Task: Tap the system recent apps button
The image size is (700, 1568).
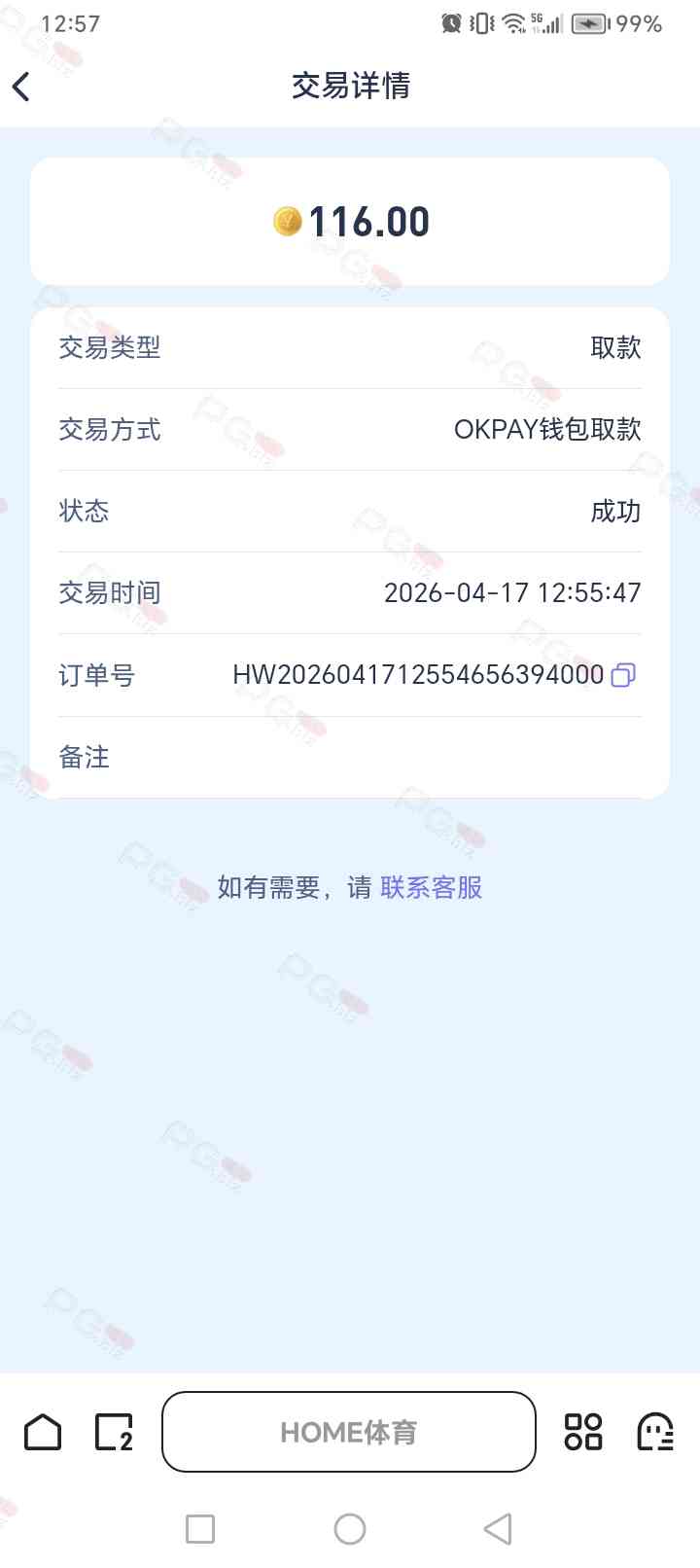Action: 200,1529
